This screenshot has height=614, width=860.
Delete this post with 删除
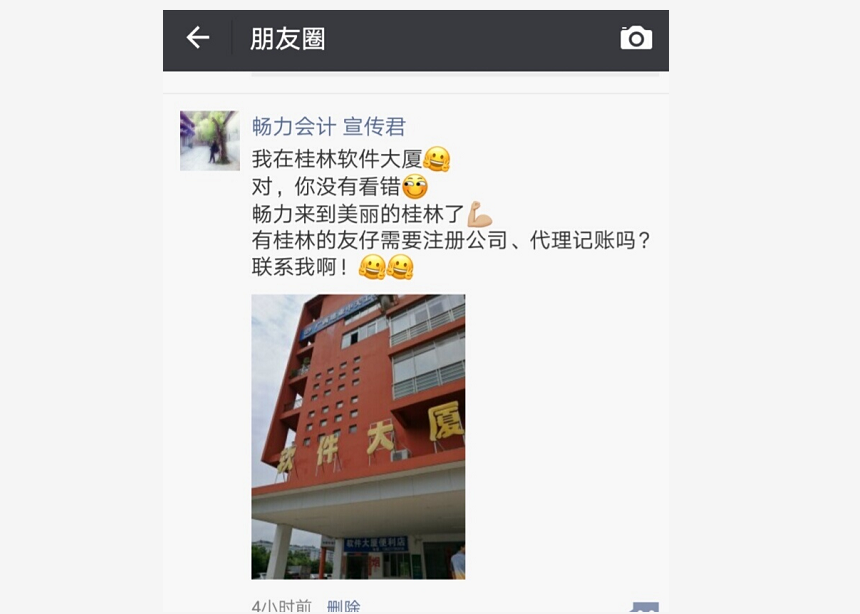click(343, 606)
